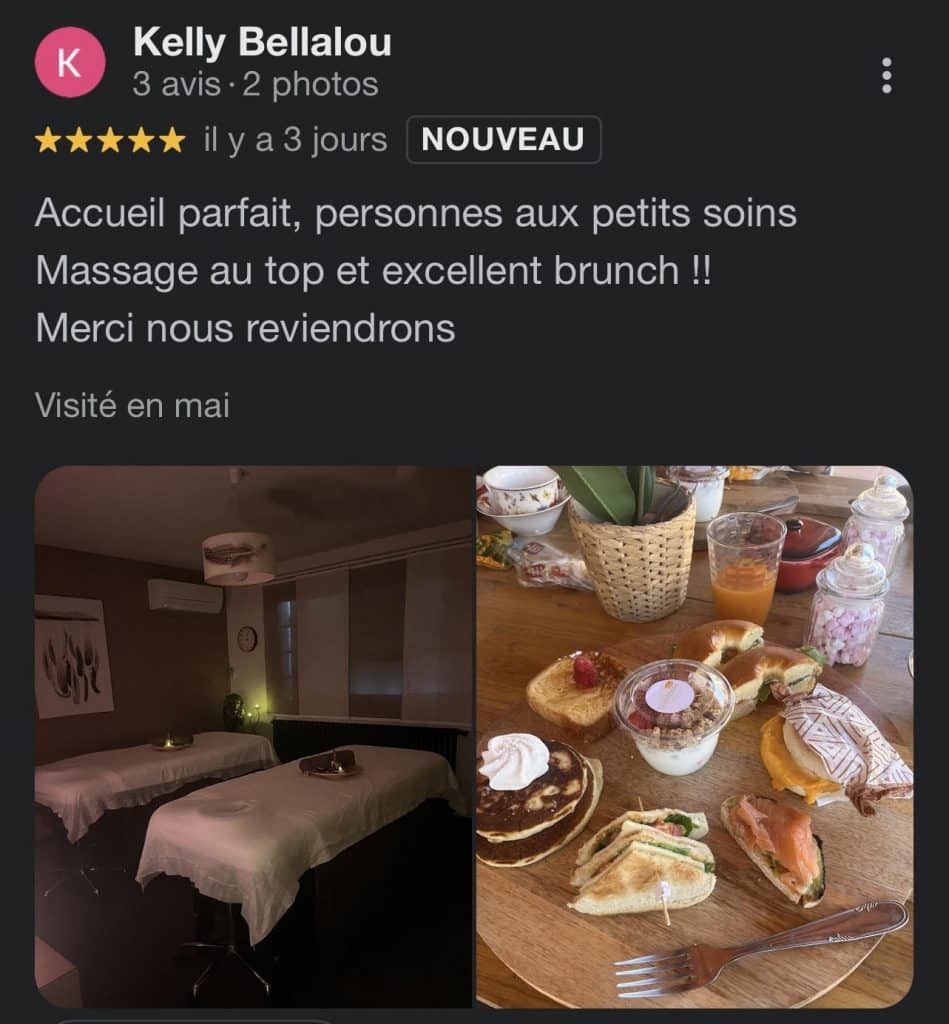The image size is (949, 1024).
Task: Open the massage room photo
Action: 254,736
